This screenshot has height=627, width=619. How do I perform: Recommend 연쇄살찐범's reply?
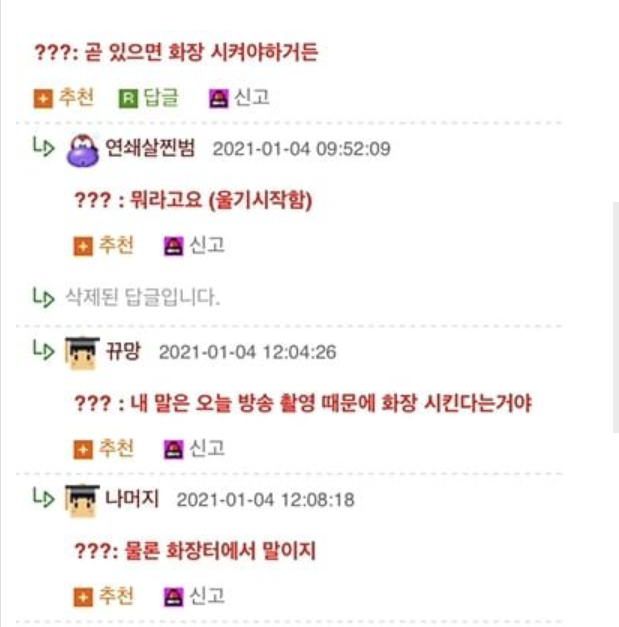coord(104,245)
